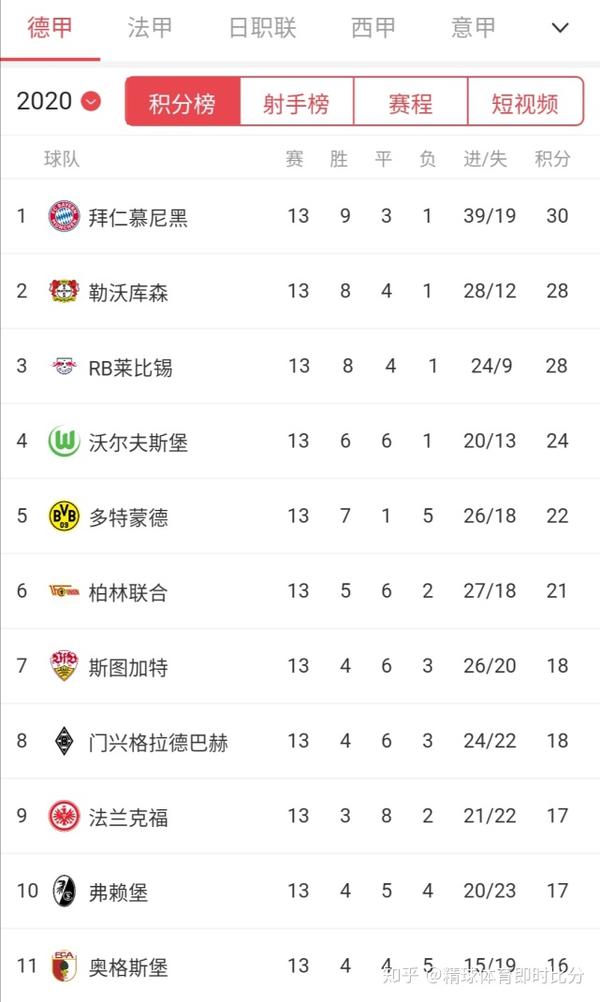This screenshot has height=1002, width=600.
Task: View the RB莱比锡 team row
Action: [x=300, y=366]
